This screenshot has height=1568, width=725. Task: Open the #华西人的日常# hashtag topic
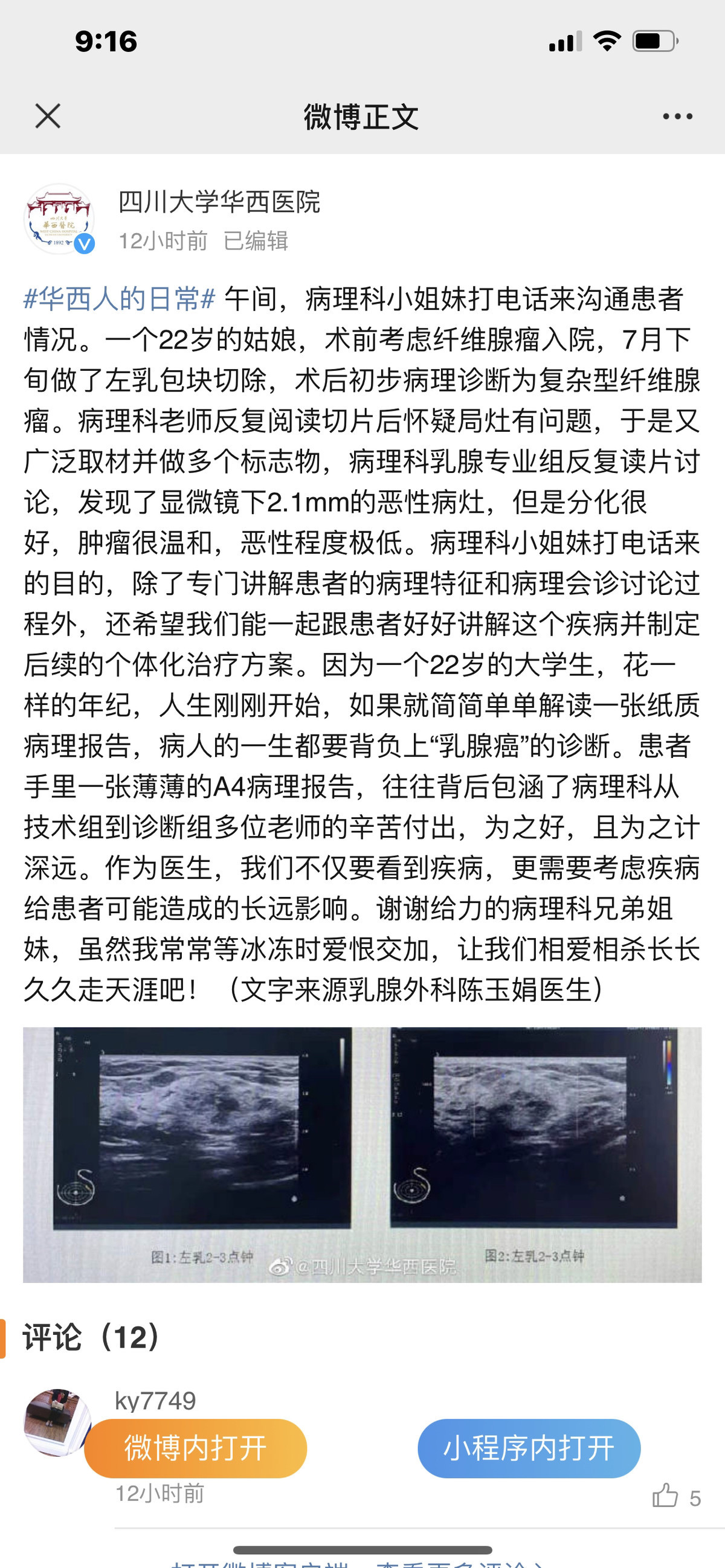point(120,299)
